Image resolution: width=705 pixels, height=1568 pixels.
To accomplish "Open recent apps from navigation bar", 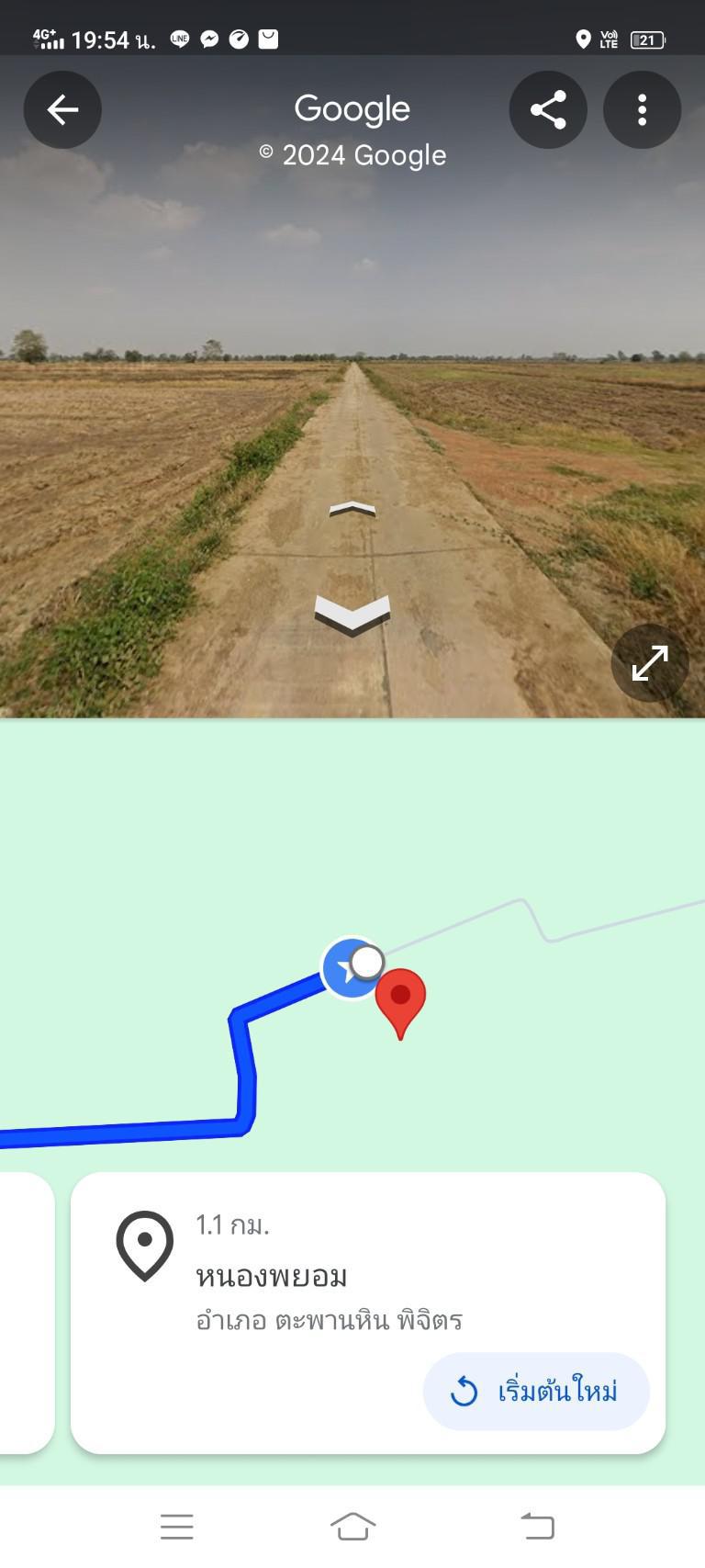I will [176, 1527].
